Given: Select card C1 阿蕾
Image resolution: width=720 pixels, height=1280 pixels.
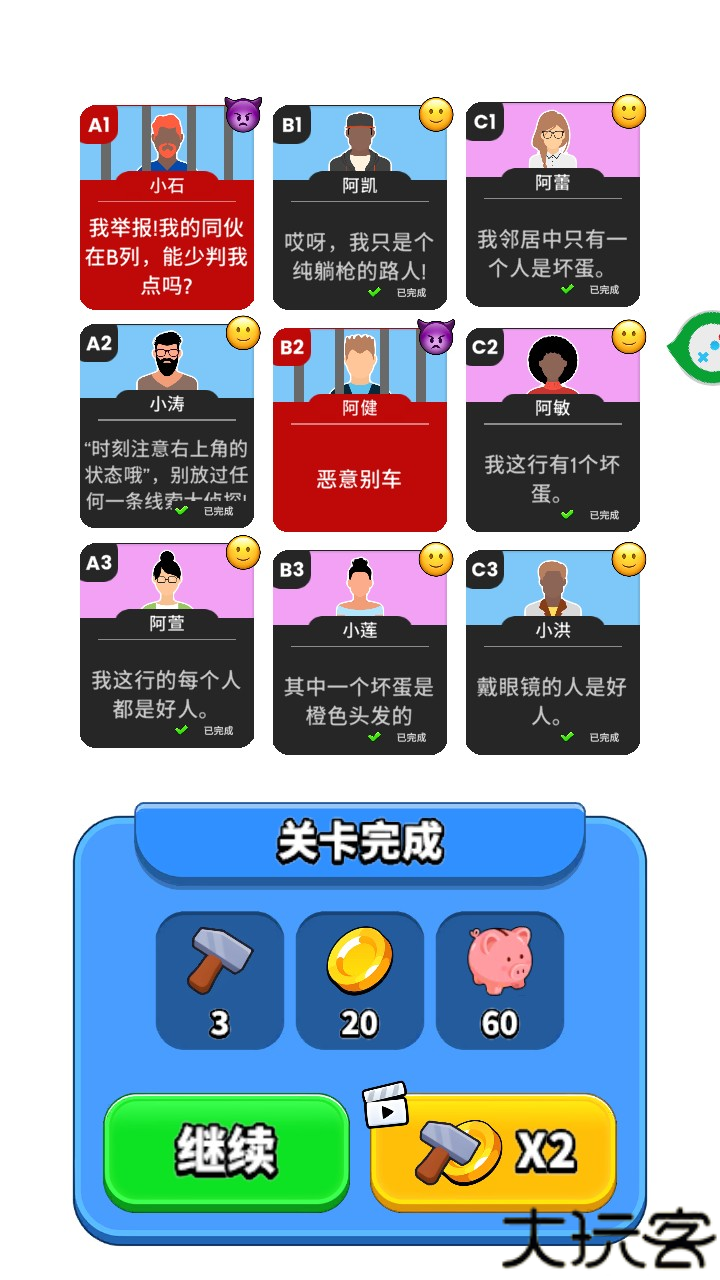Looking at the screenshot, I should pyautogui.click(x=553, y=205).
